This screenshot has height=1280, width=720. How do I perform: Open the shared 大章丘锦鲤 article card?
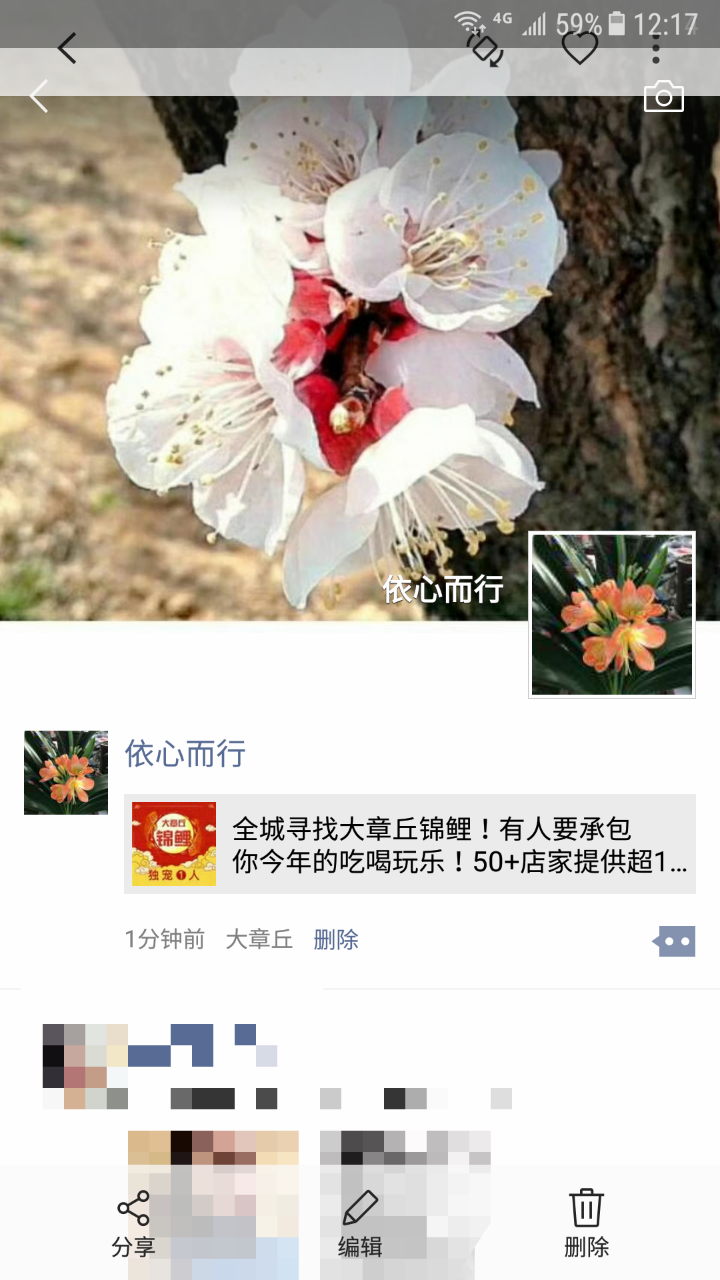pyautogui.click(x=410, y=844)
